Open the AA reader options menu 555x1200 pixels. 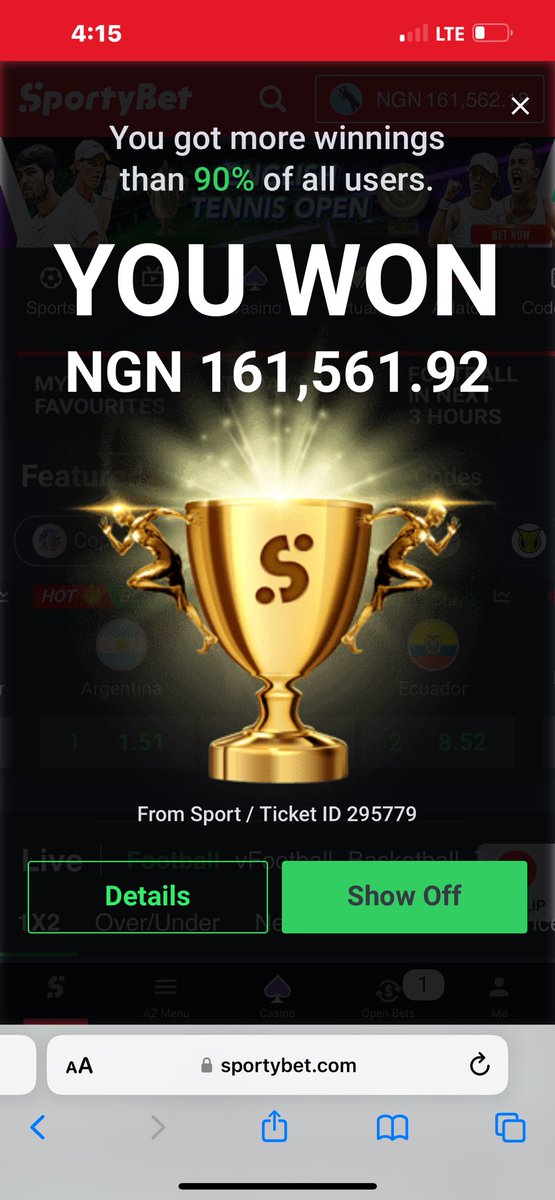(x=79, y=1066)
